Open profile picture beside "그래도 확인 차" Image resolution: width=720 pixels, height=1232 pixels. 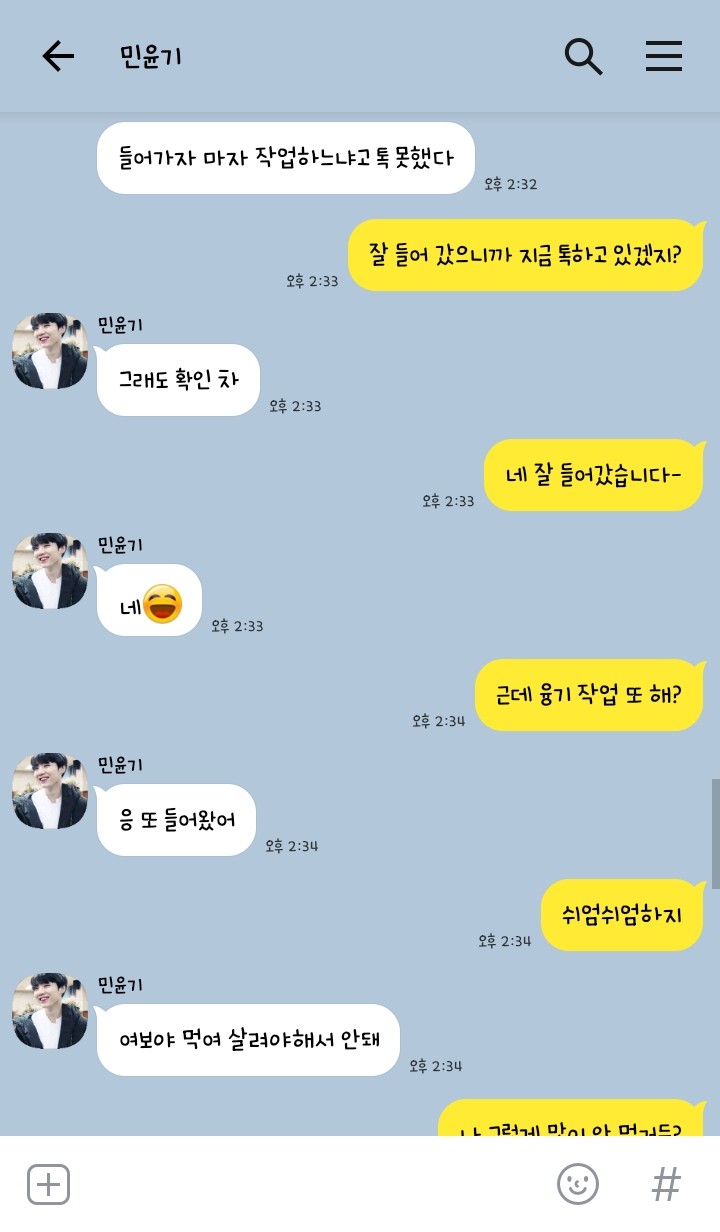50,351
